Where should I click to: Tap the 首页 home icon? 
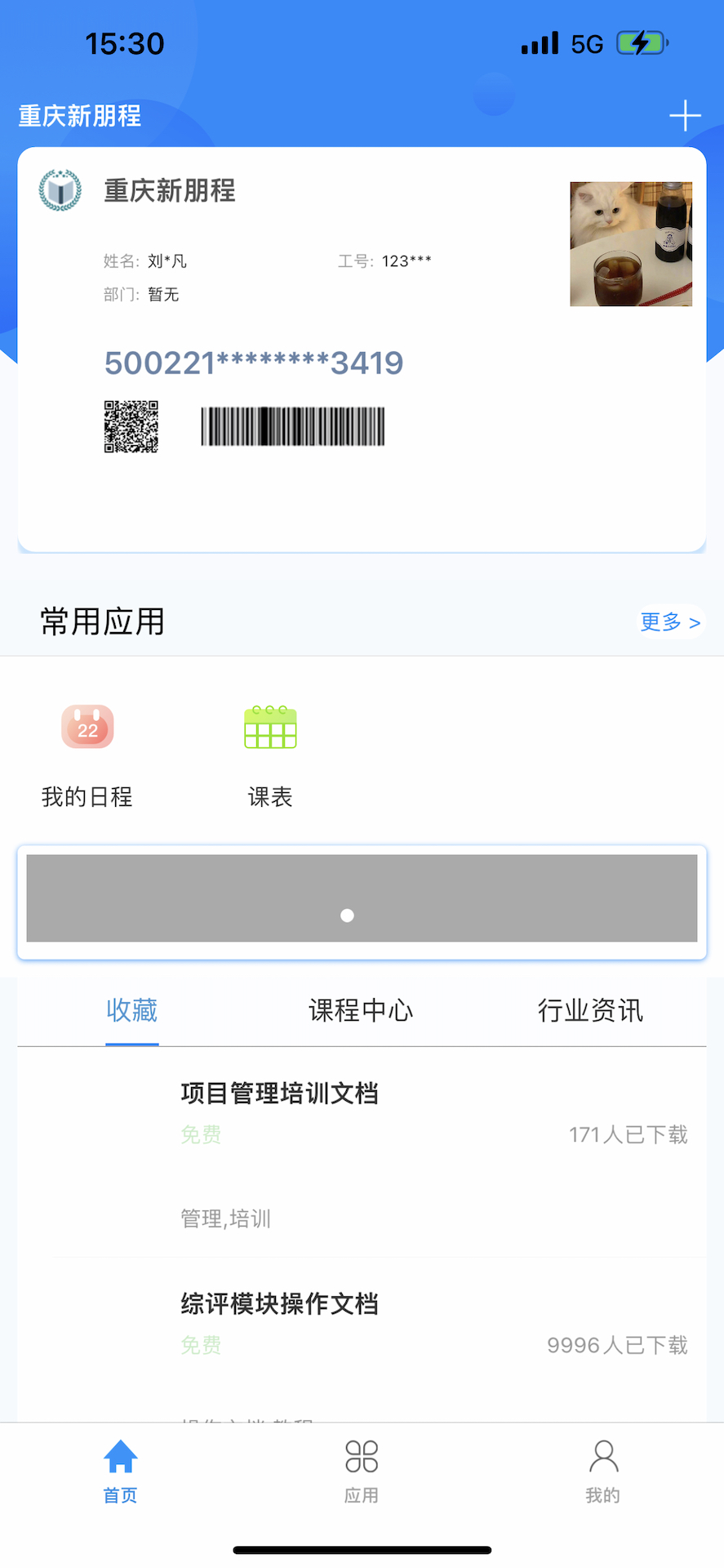[120, 1470]
